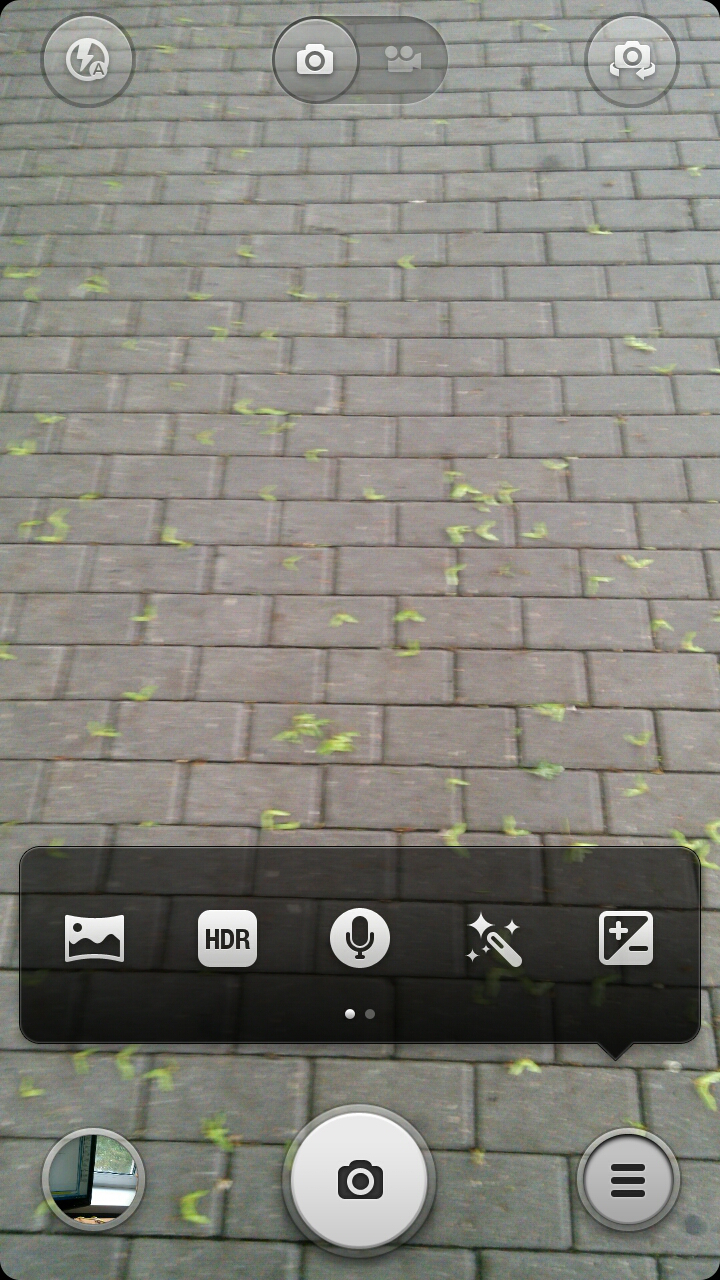Turn on HDR mode
This screenshot has height=1280, width=720.
click(227, 938)
